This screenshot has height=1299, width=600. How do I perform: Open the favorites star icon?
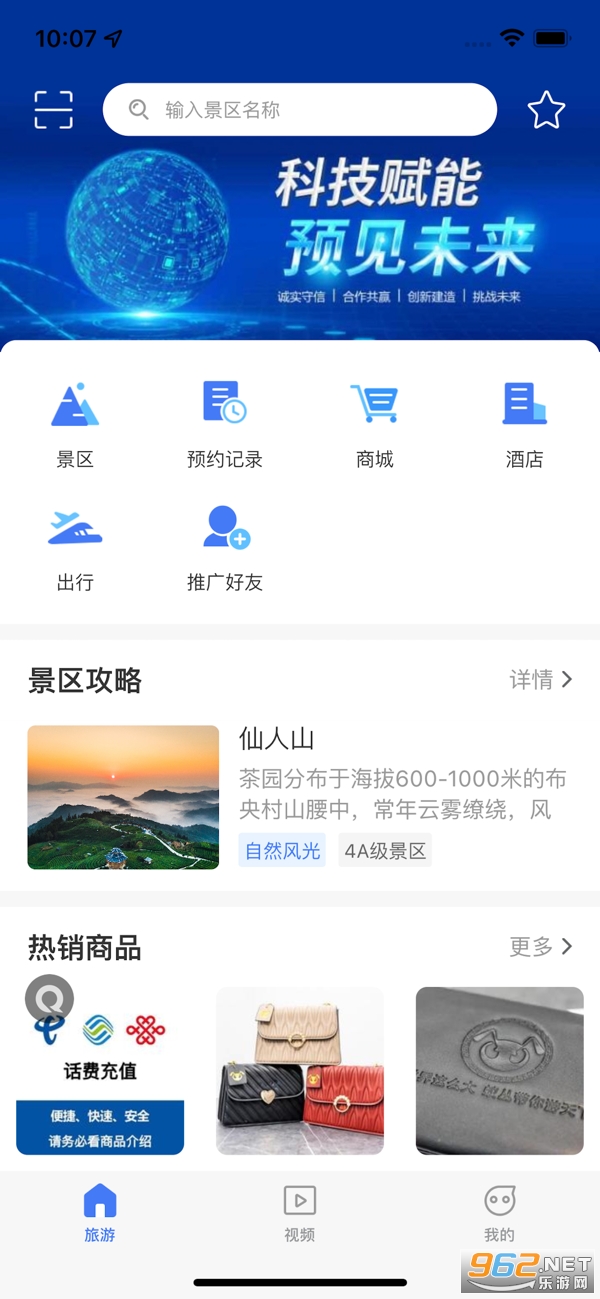pyautogui.click(x=546, y=110)
